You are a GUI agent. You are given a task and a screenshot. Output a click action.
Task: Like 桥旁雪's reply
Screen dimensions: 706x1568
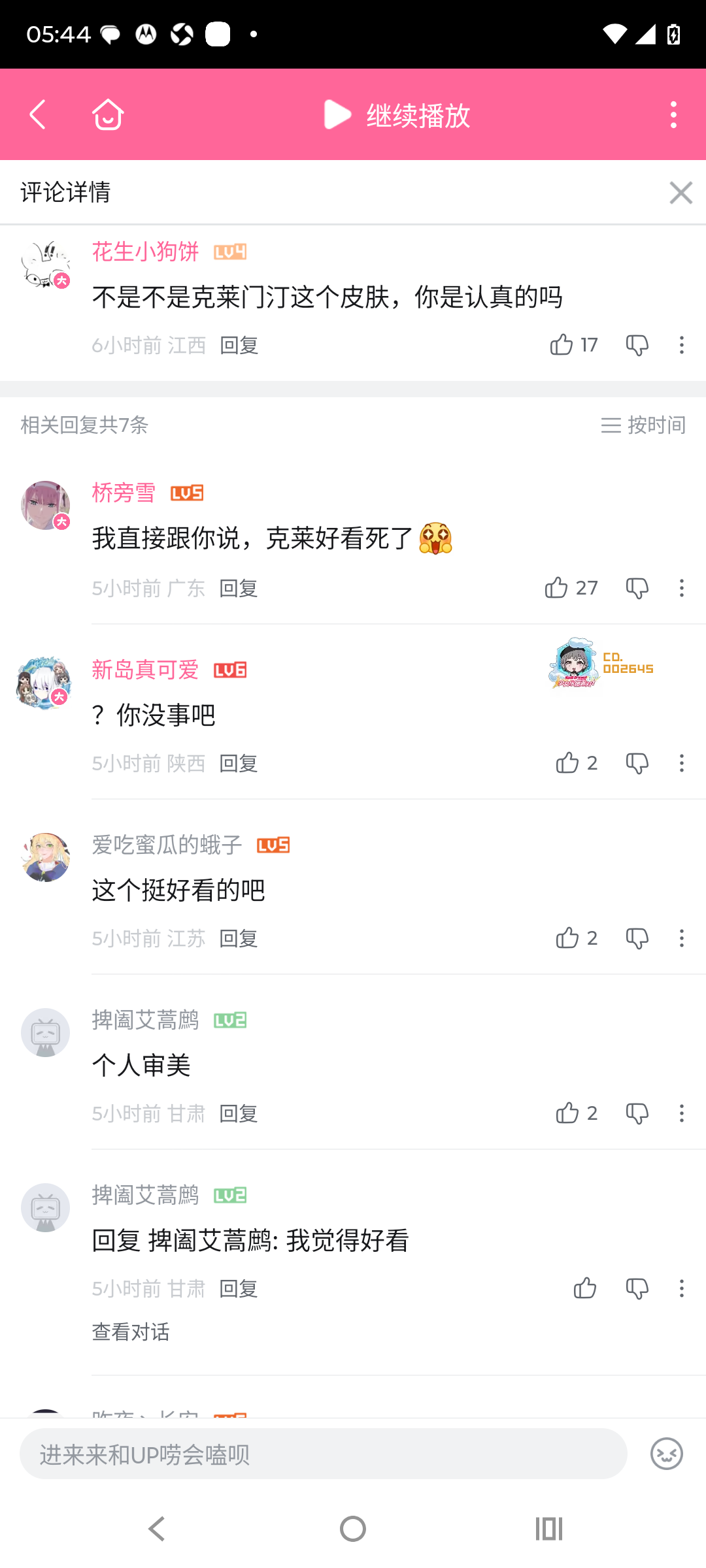pos(571,588)
